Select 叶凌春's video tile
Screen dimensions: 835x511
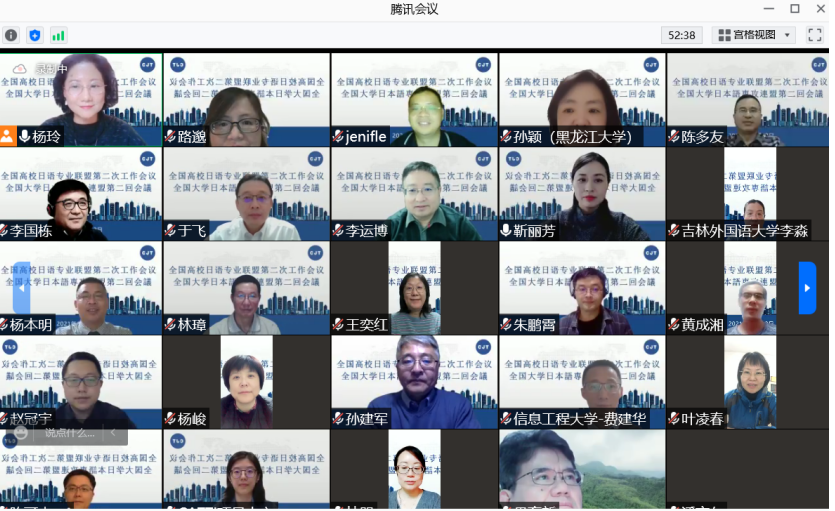(748, 380)
